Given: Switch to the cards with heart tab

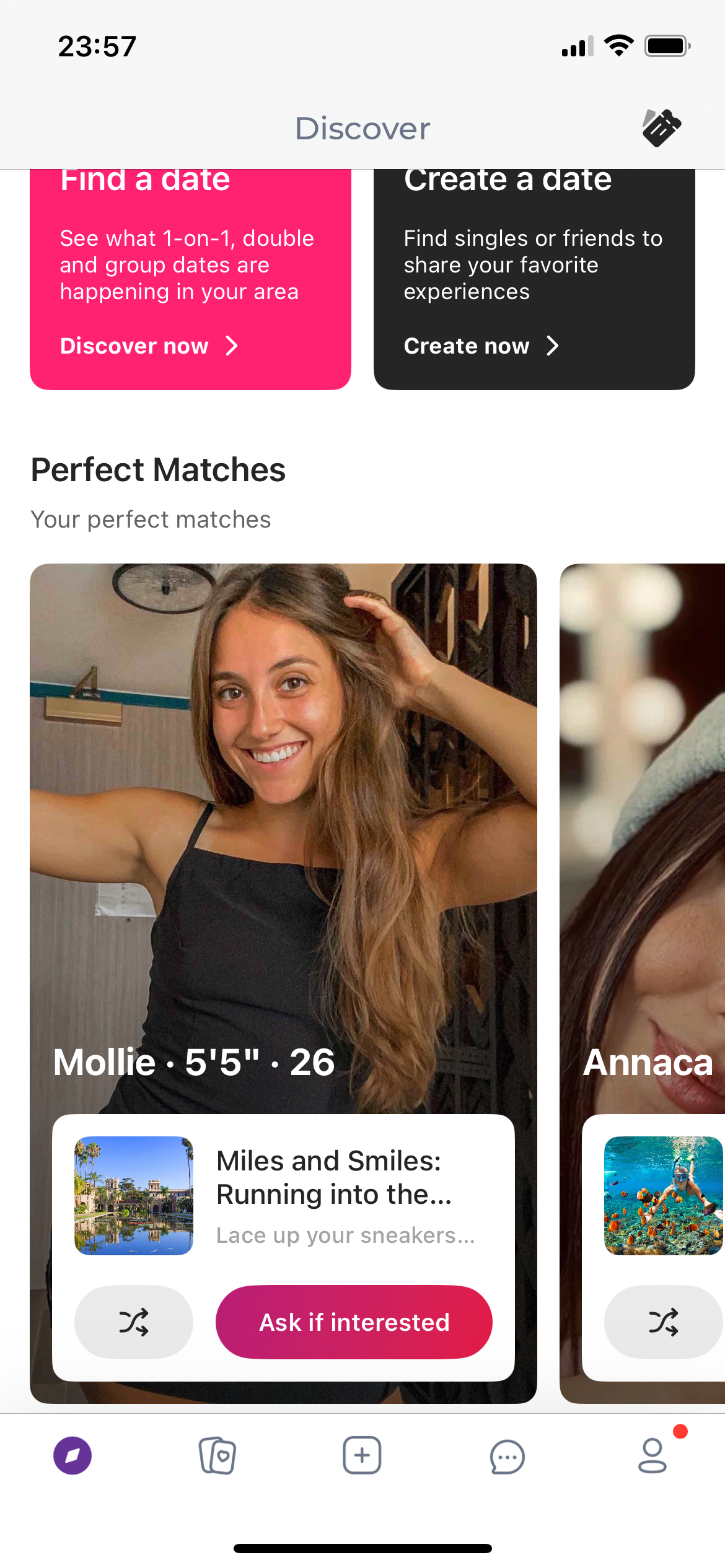Looking at the screenshot, I should (x=217, y=1456).
